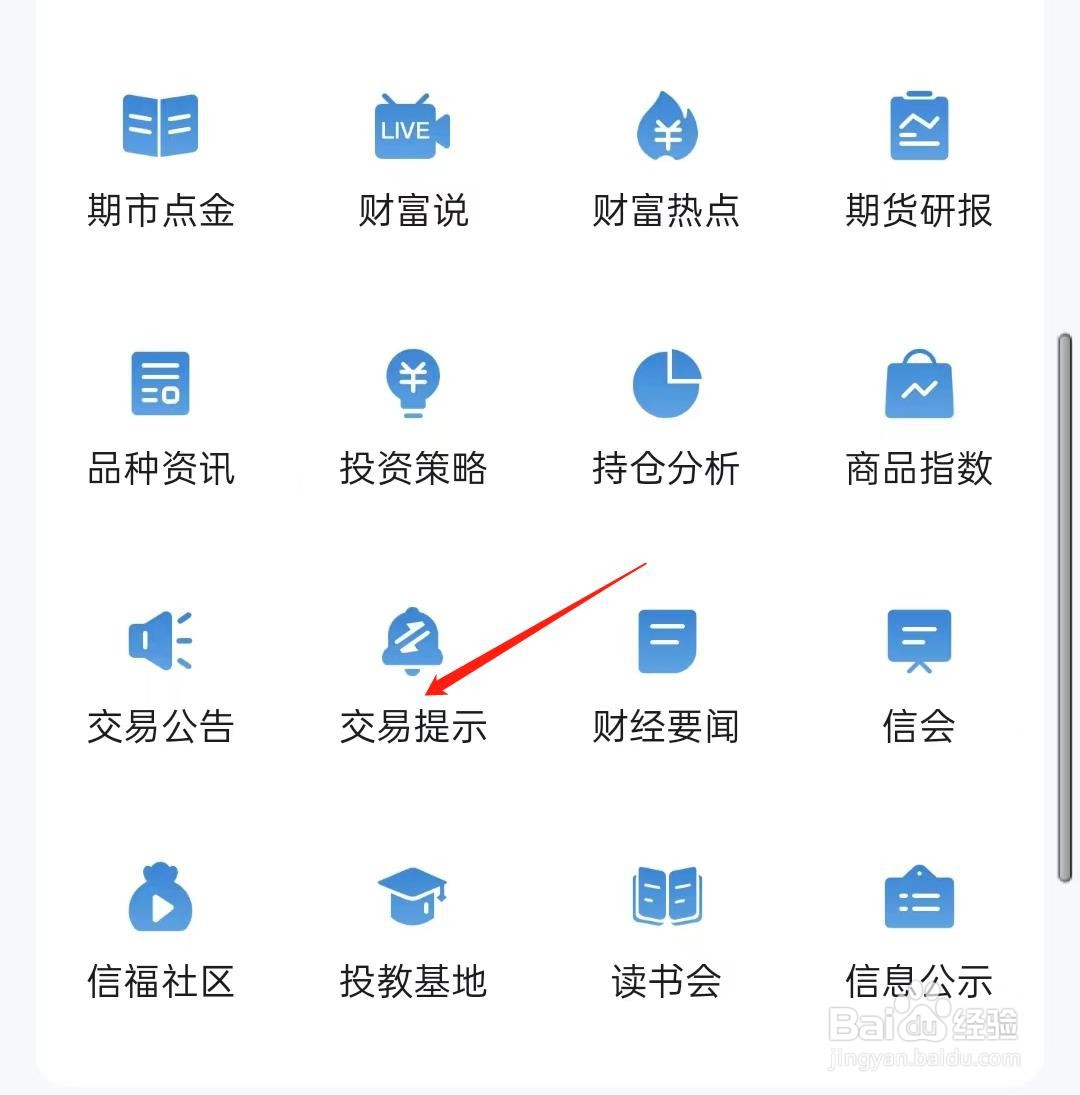Open 品种资讯
Screen dimensions: 1080x1095
[160, 384]
